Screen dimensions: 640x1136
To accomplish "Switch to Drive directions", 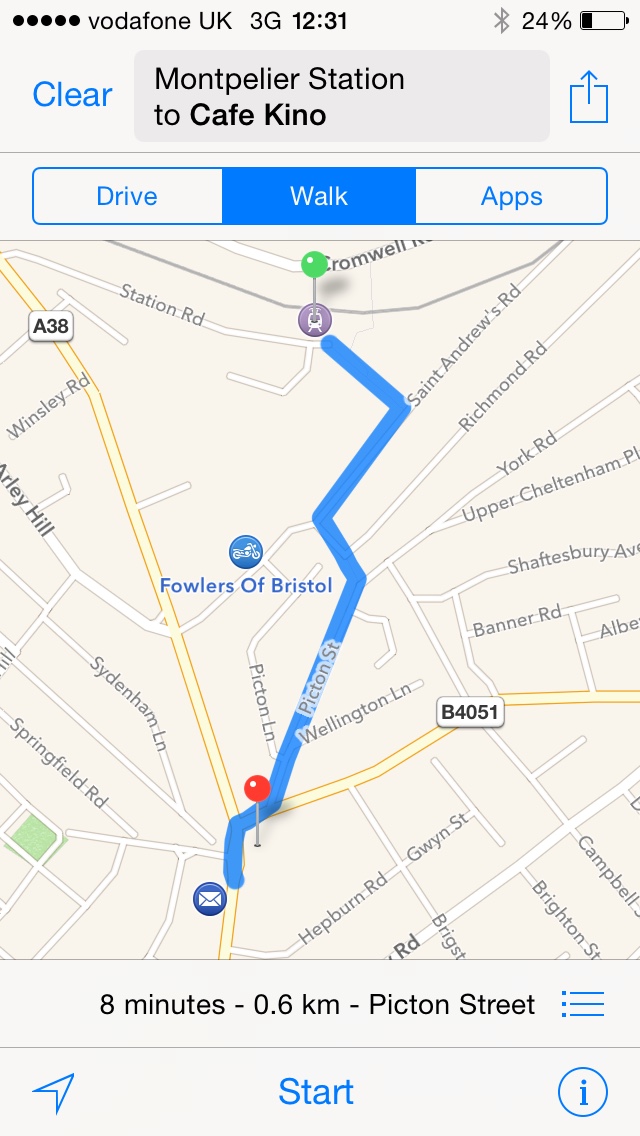I will (x=127, y=196).
